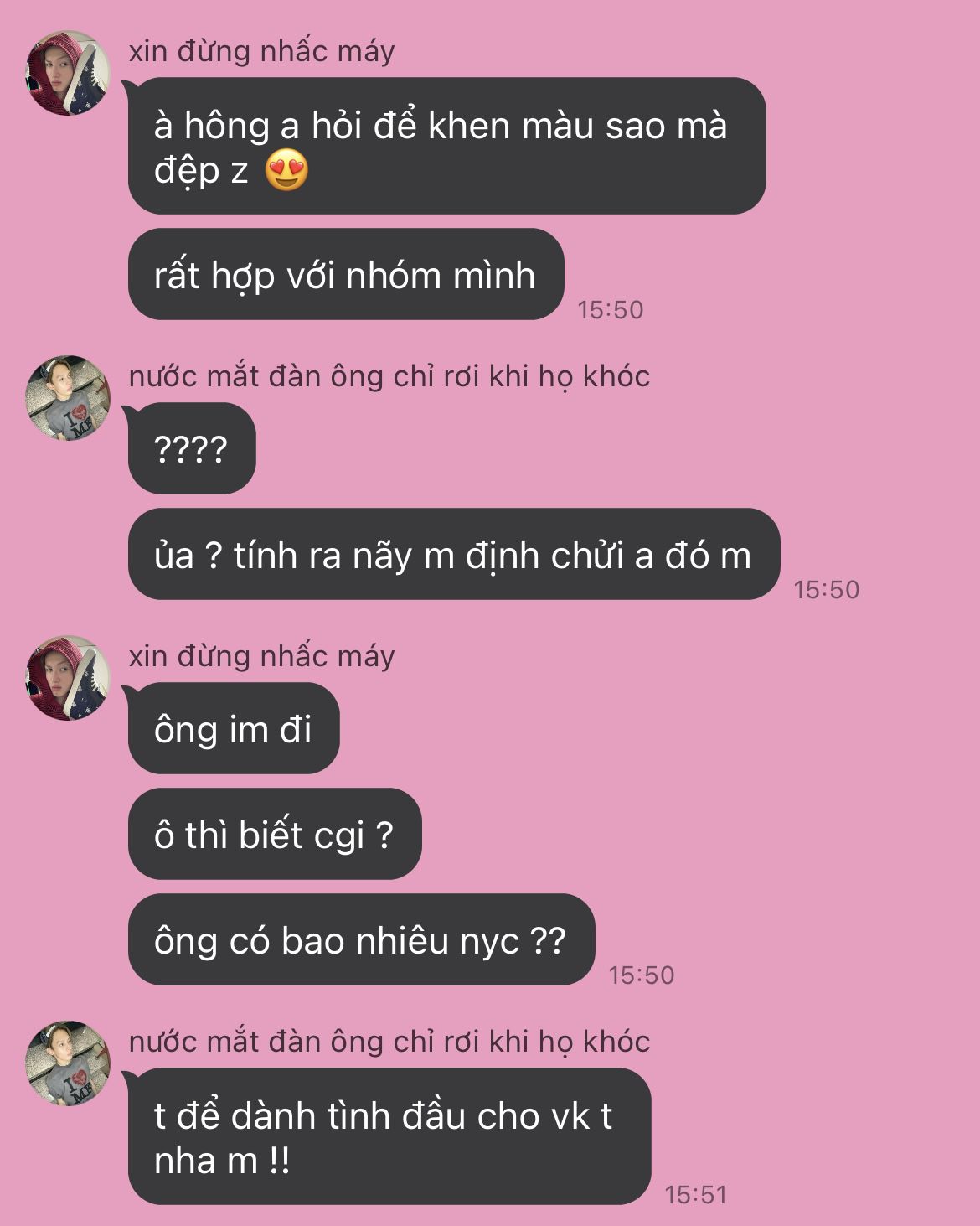Open avatar of xin đừng nhấc máy above "à hông a hỏi"
This screenshot has height=1226, width=980.
(x=68, y=73)
